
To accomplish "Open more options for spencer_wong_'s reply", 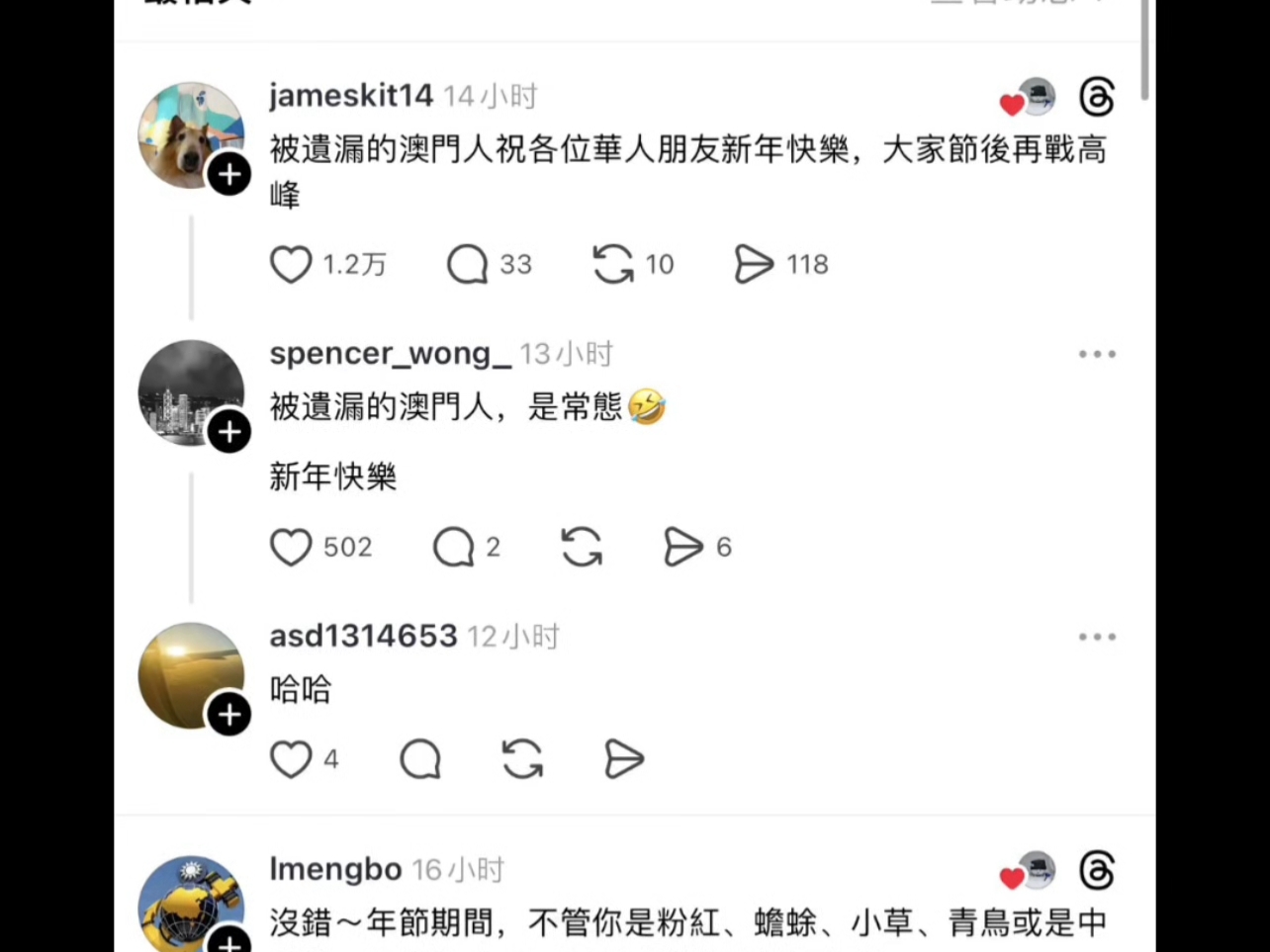I will (x=1097, y=354).
